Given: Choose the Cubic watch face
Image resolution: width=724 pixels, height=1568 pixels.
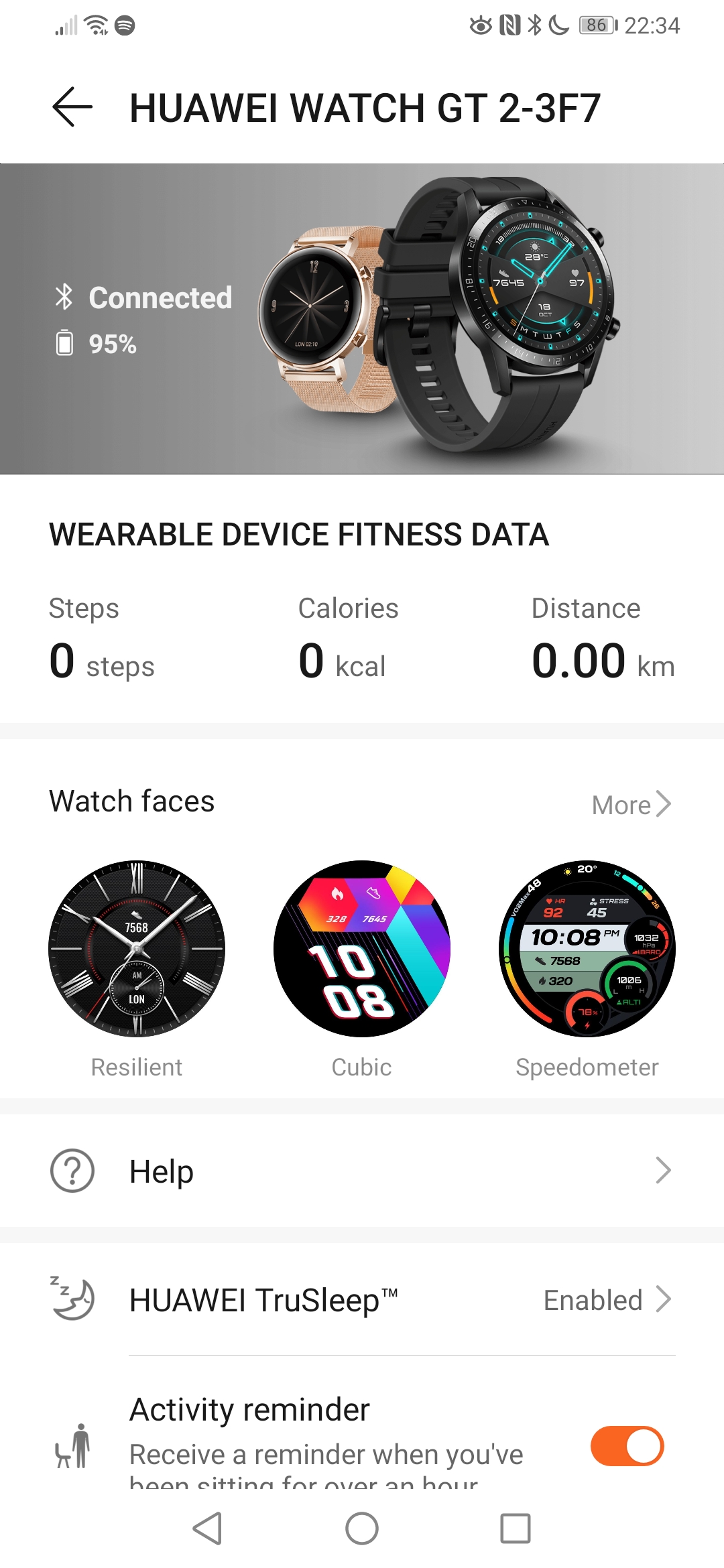Looking at the screenshot, I should tap(362, 948).
